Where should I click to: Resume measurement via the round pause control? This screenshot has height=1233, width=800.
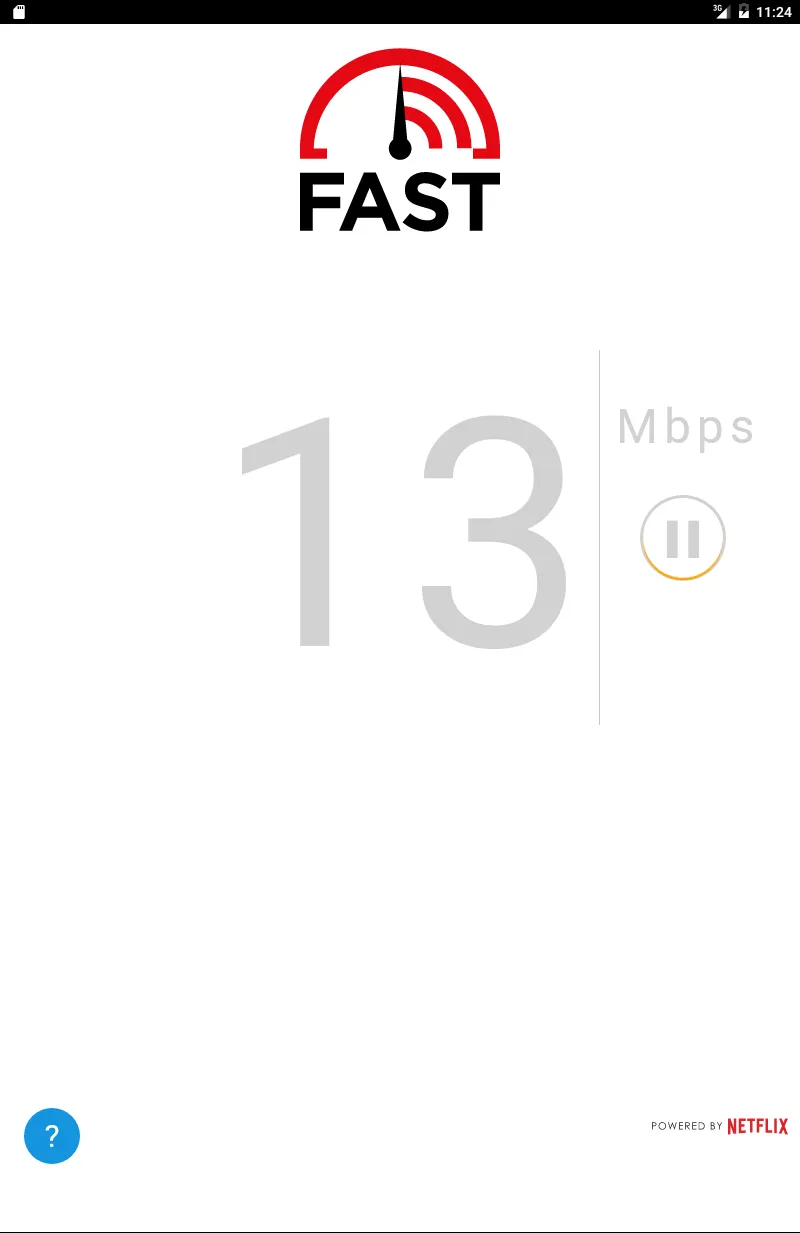[x=683, y=537]
